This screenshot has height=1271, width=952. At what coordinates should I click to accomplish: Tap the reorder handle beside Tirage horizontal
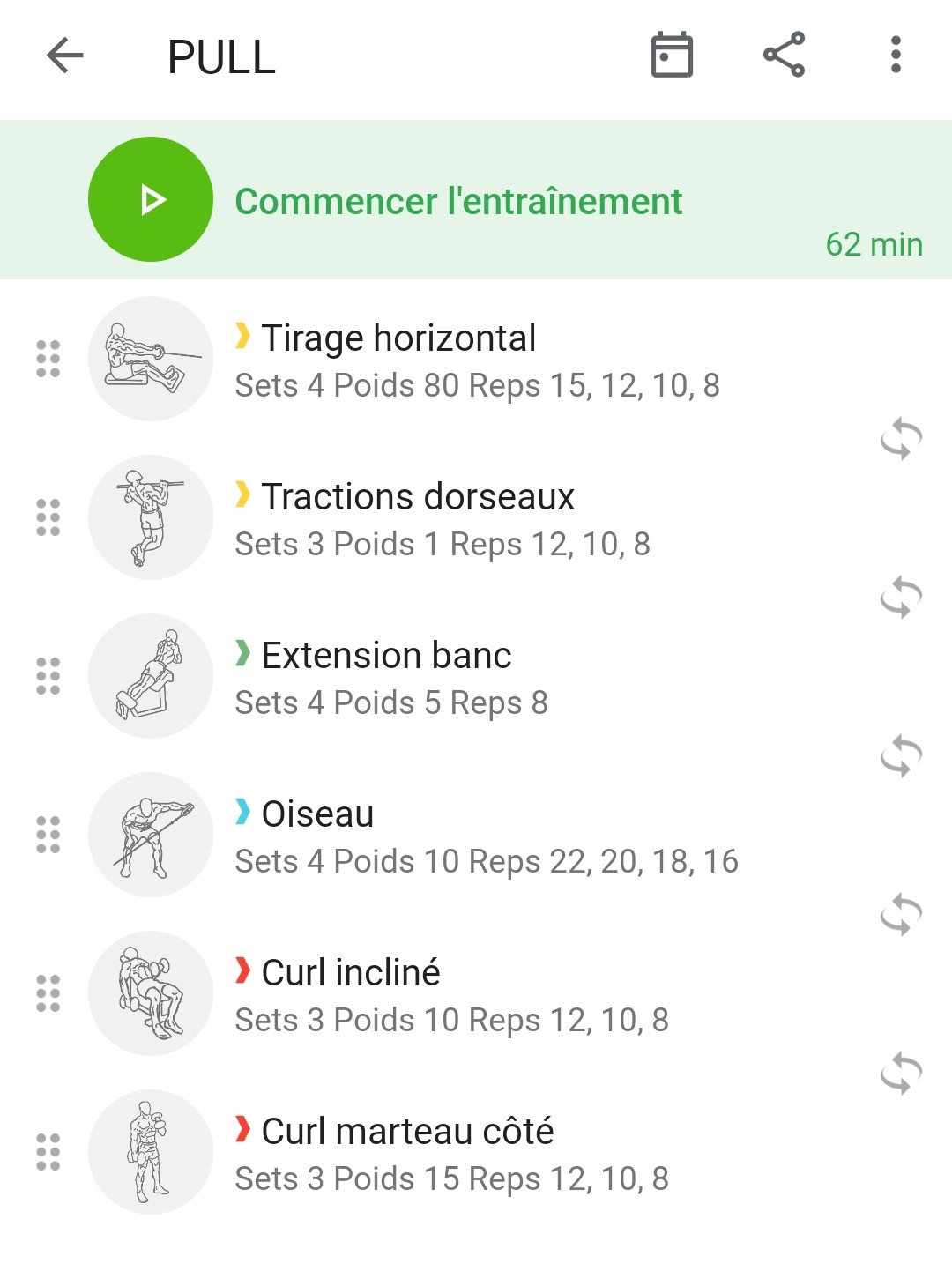coord(48,359)
